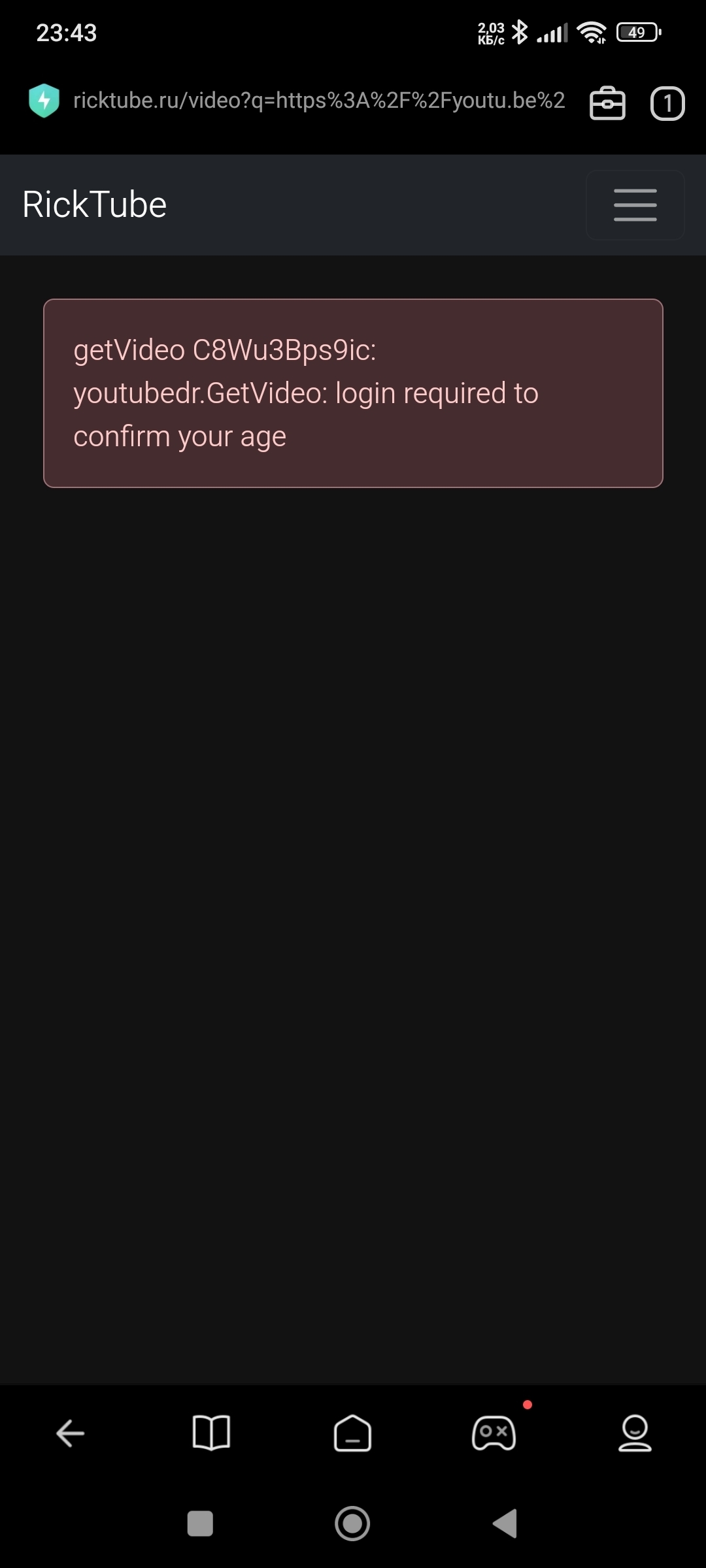Tap the system home button
This screenshot has width=706, height=1568.
[352, 1524]
